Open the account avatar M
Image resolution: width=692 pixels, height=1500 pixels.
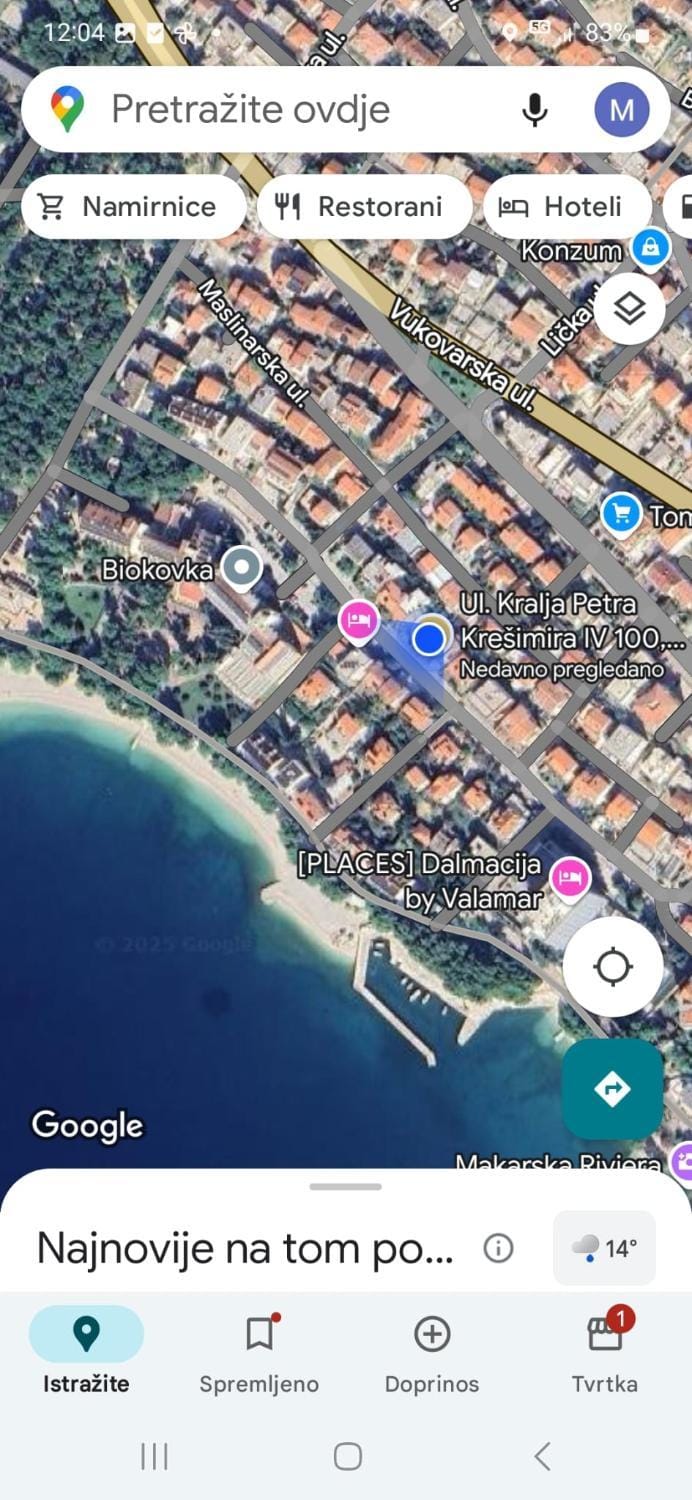click(x=621, y=109)
